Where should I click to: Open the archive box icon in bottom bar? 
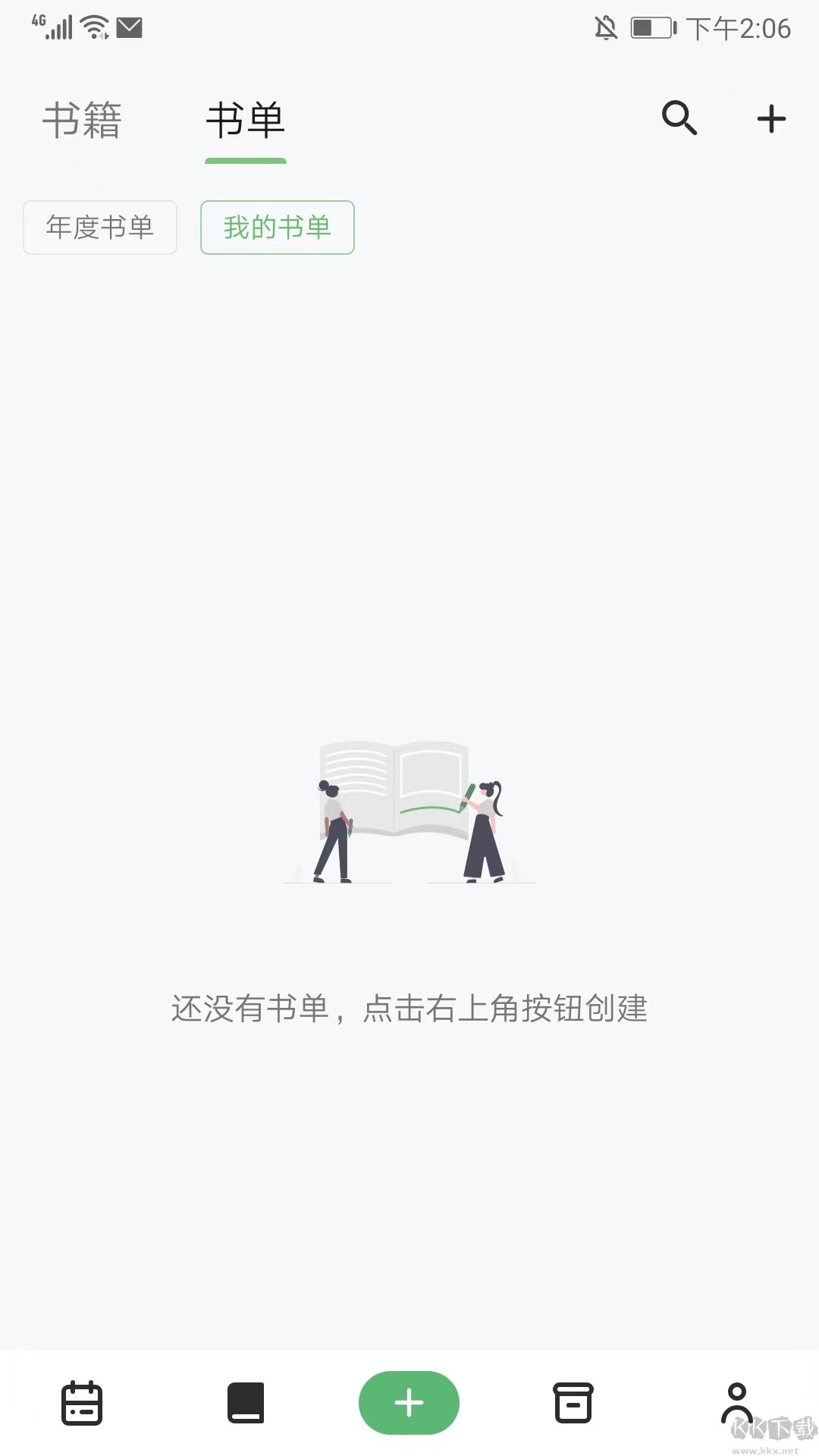coord(573,1402)
